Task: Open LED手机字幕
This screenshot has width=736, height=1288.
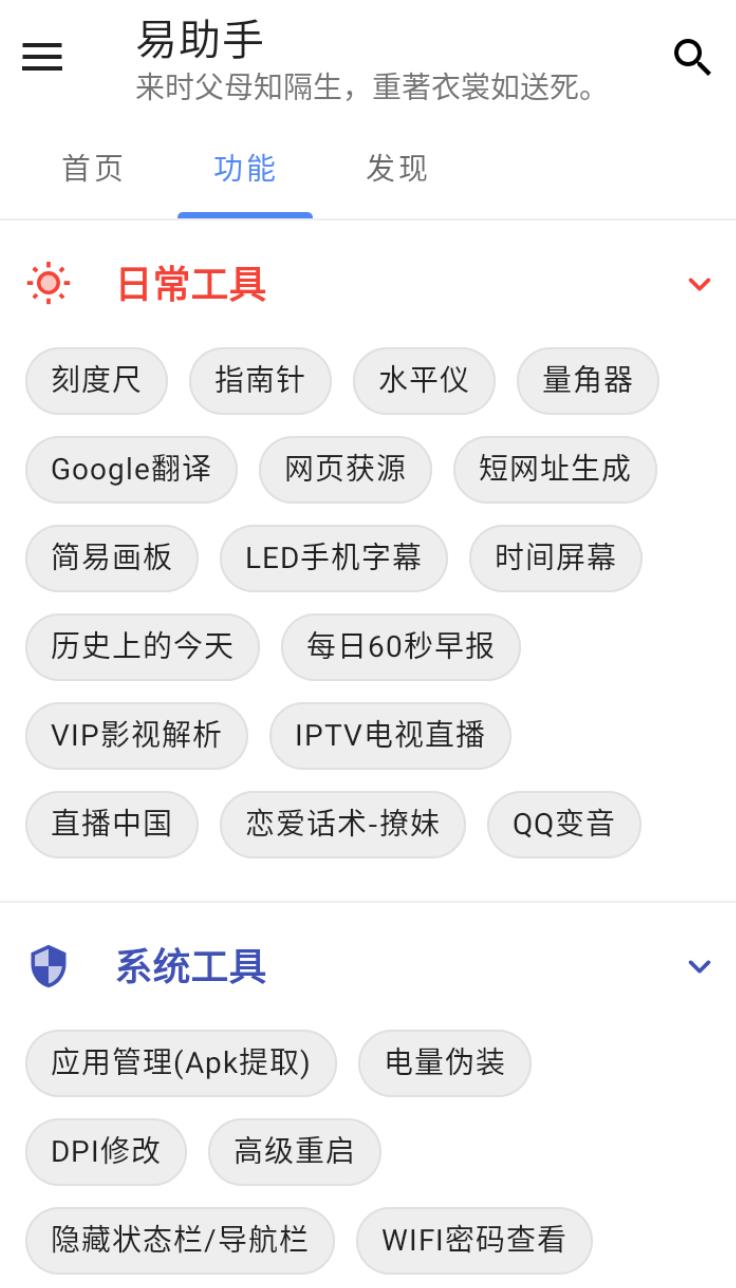Action: 333,558
